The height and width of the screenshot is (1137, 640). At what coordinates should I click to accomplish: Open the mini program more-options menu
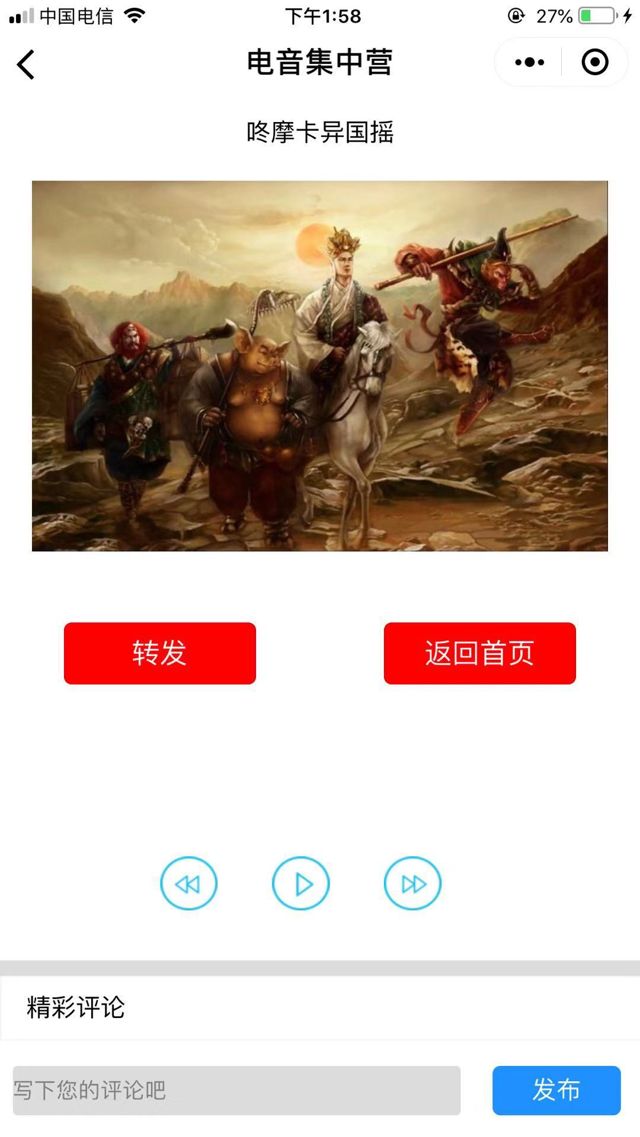point(529,63)
